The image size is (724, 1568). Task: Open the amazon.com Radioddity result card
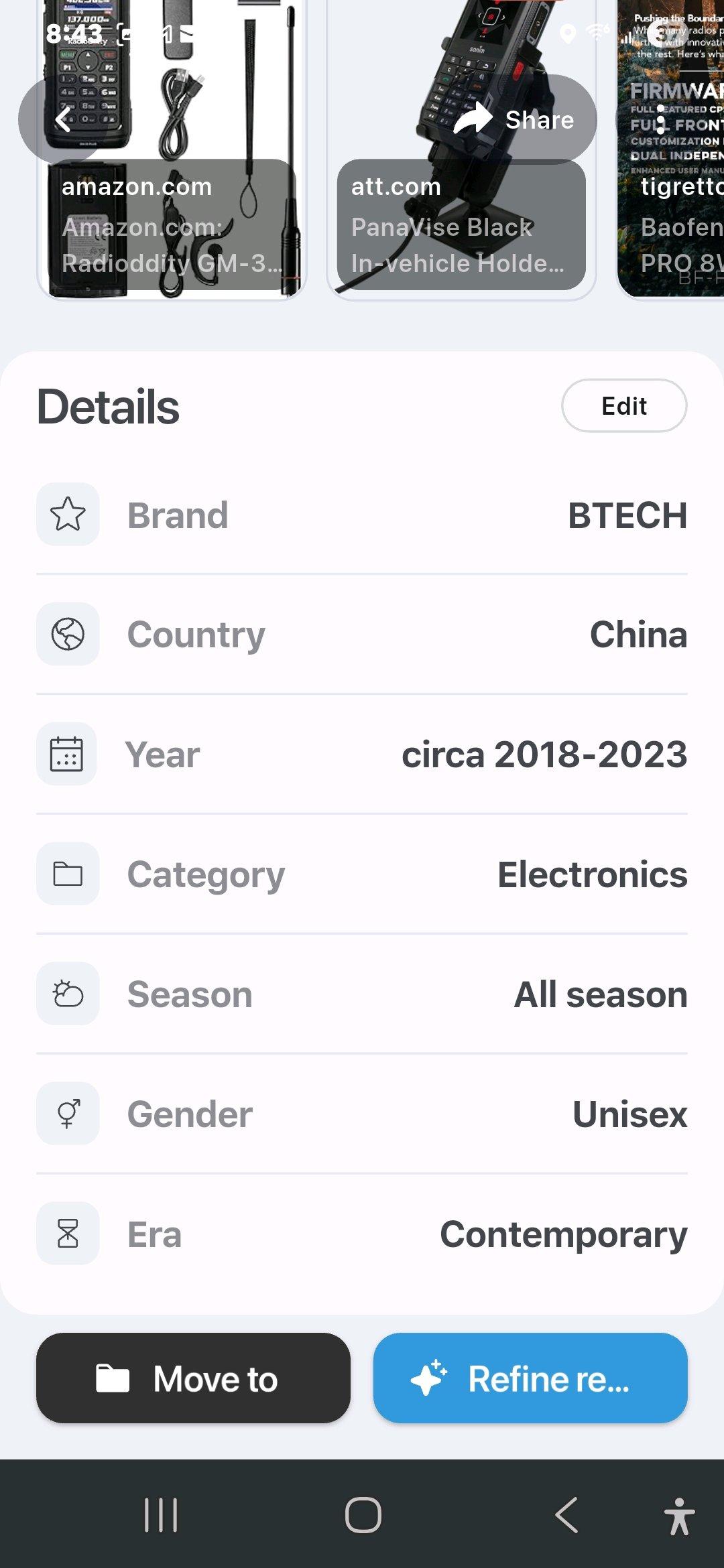pyautogui.click(x=172, y=224)
